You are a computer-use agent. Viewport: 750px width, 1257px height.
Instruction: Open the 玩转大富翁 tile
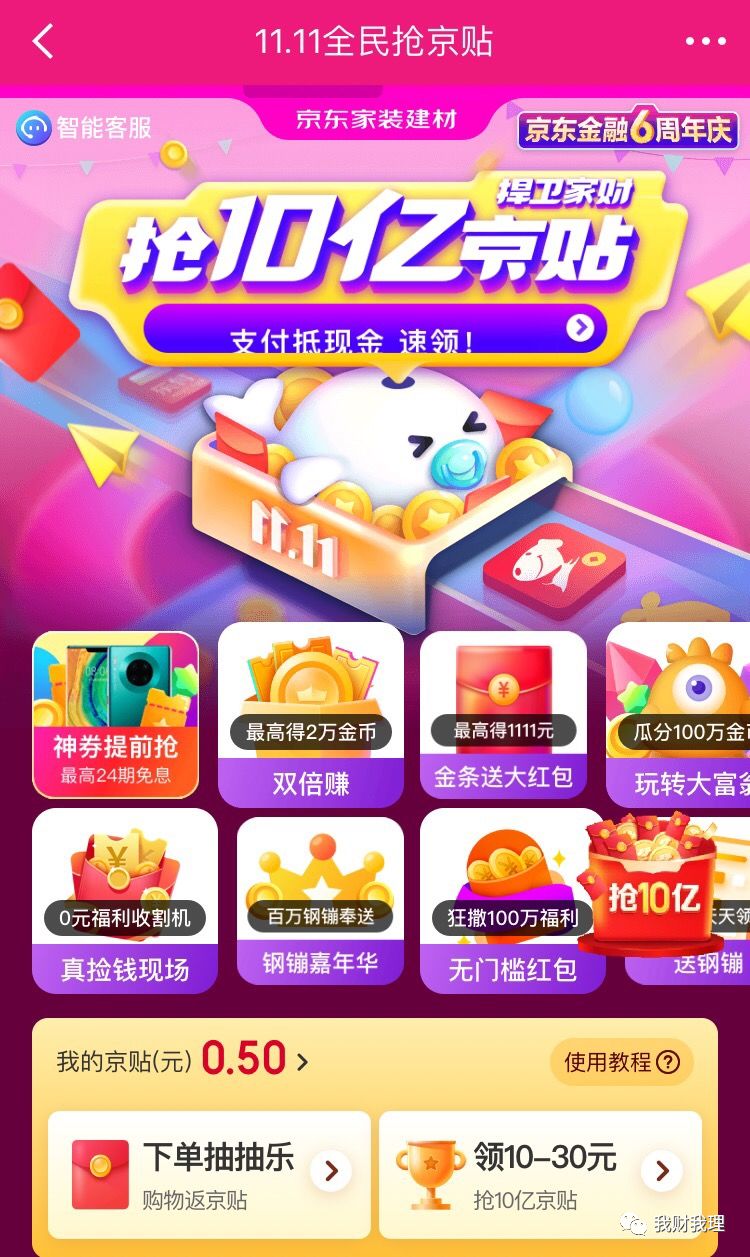coord(680,714)
